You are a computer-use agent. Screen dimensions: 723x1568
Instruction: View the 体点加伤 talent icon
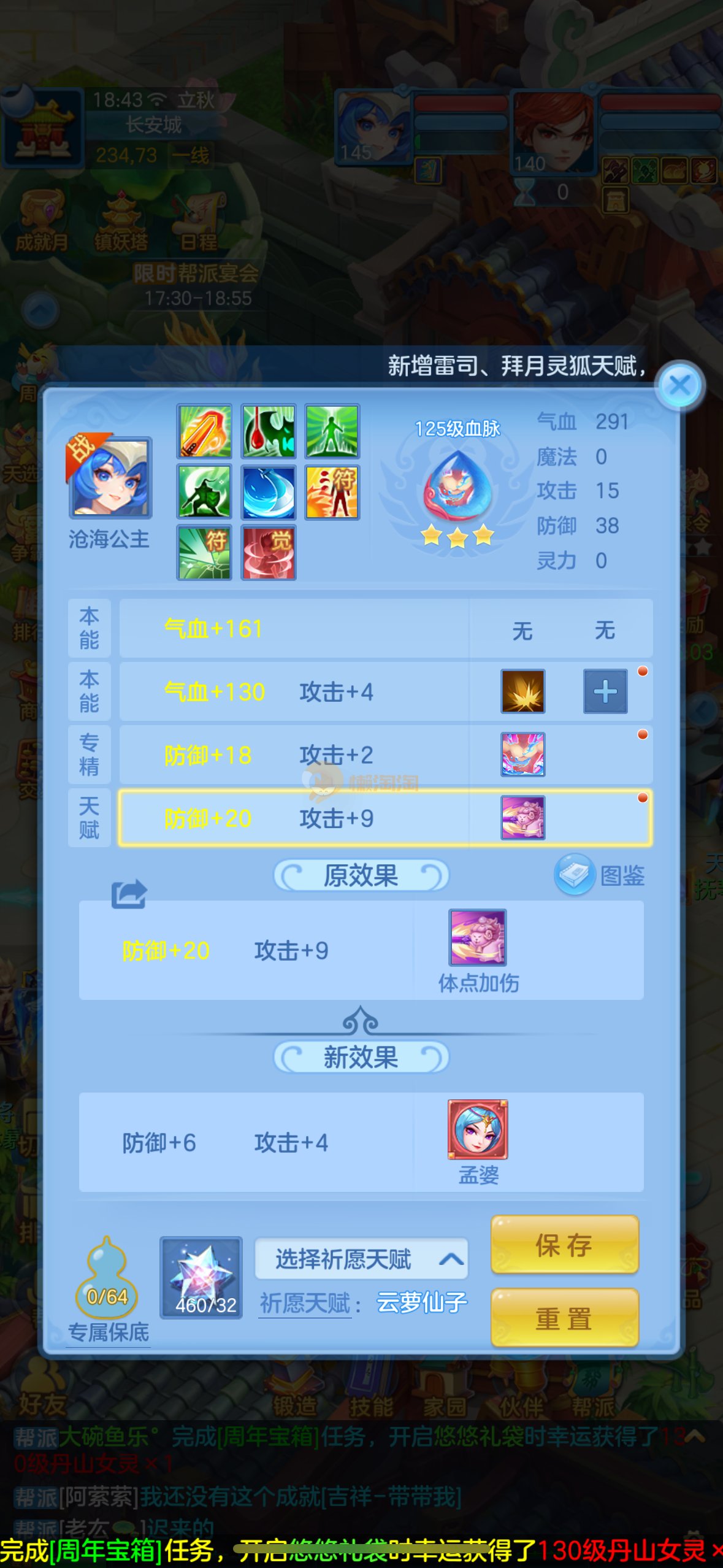(x=478, y=937)
